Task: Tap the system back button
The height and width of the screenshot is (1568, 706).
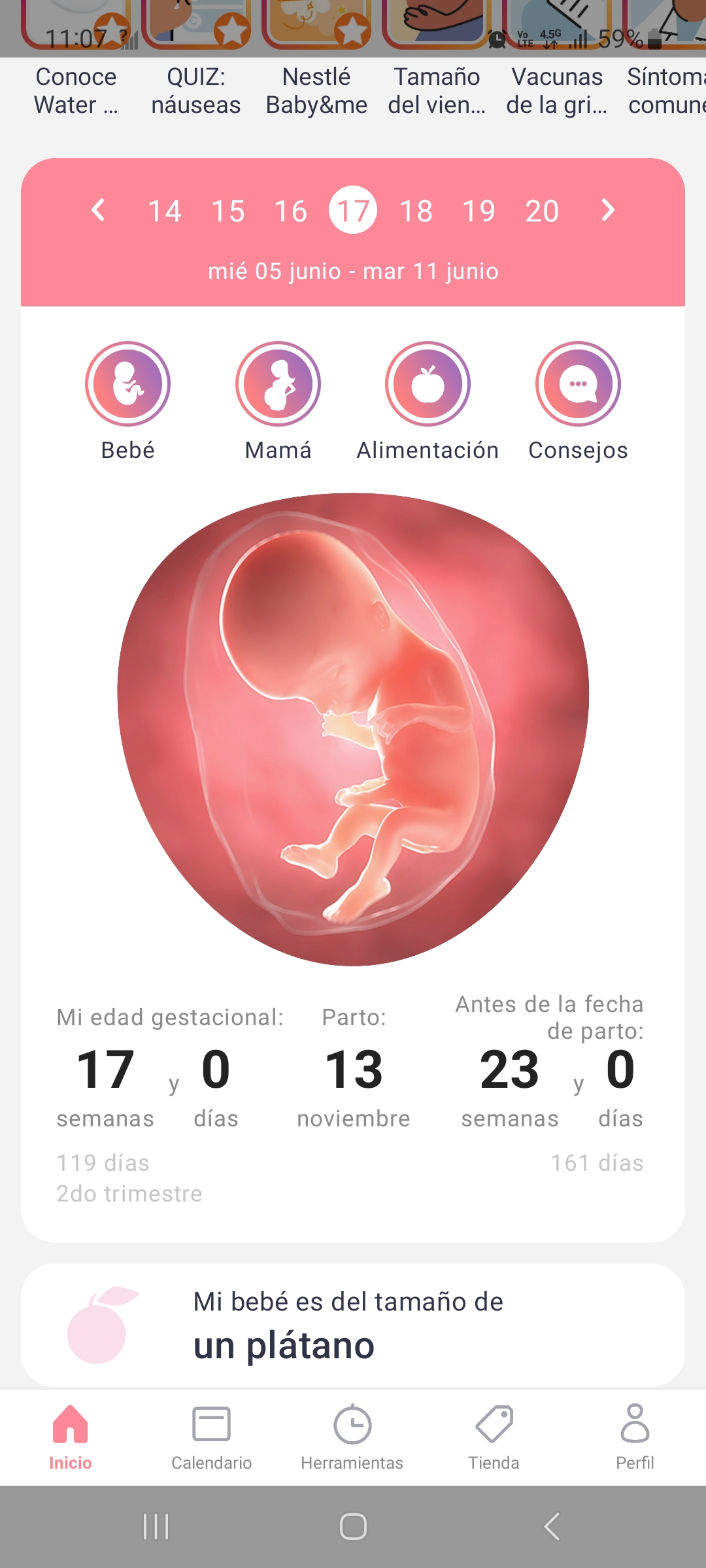Action: (x=552, y=1527)
